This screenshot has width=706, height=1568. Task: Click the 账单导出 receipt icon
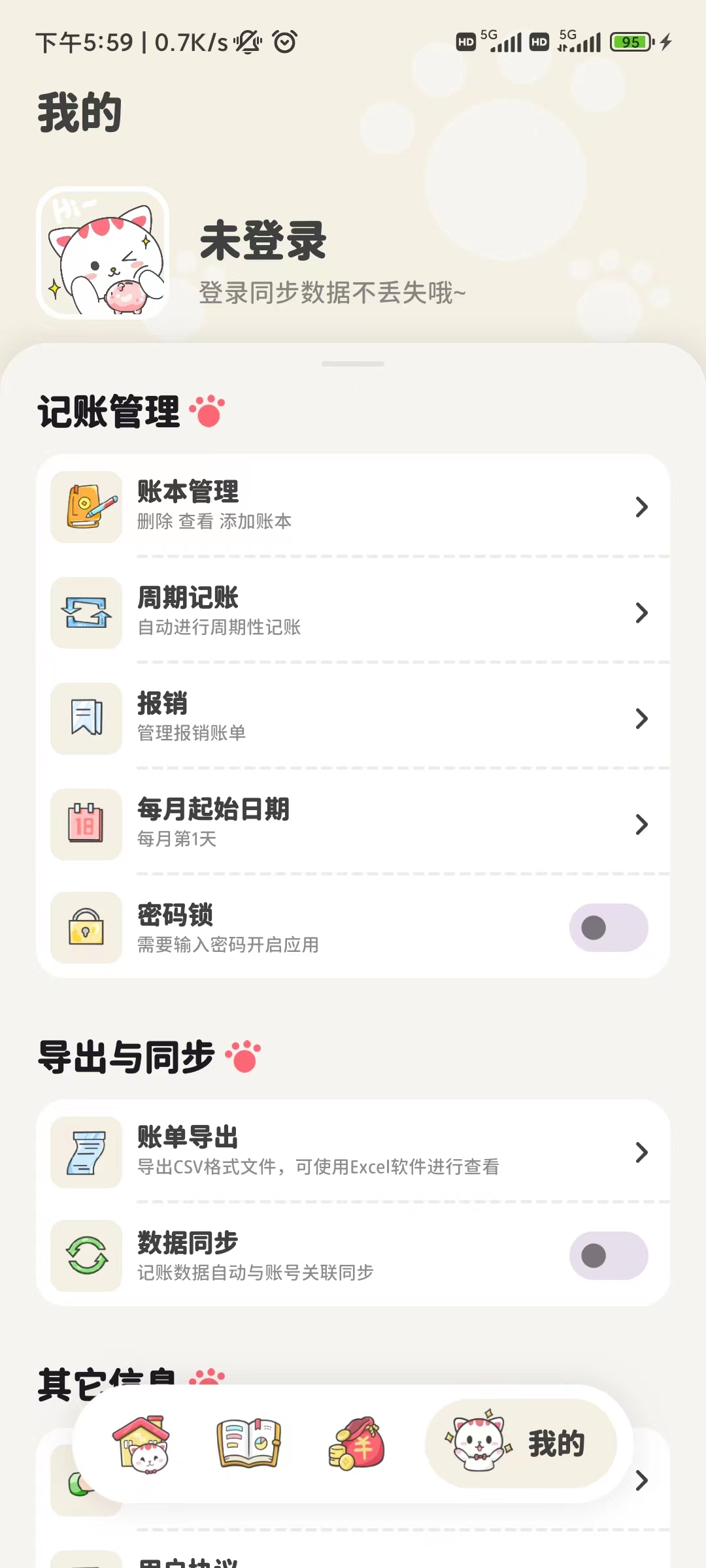pyautogui.click(x=87, y=1152)
